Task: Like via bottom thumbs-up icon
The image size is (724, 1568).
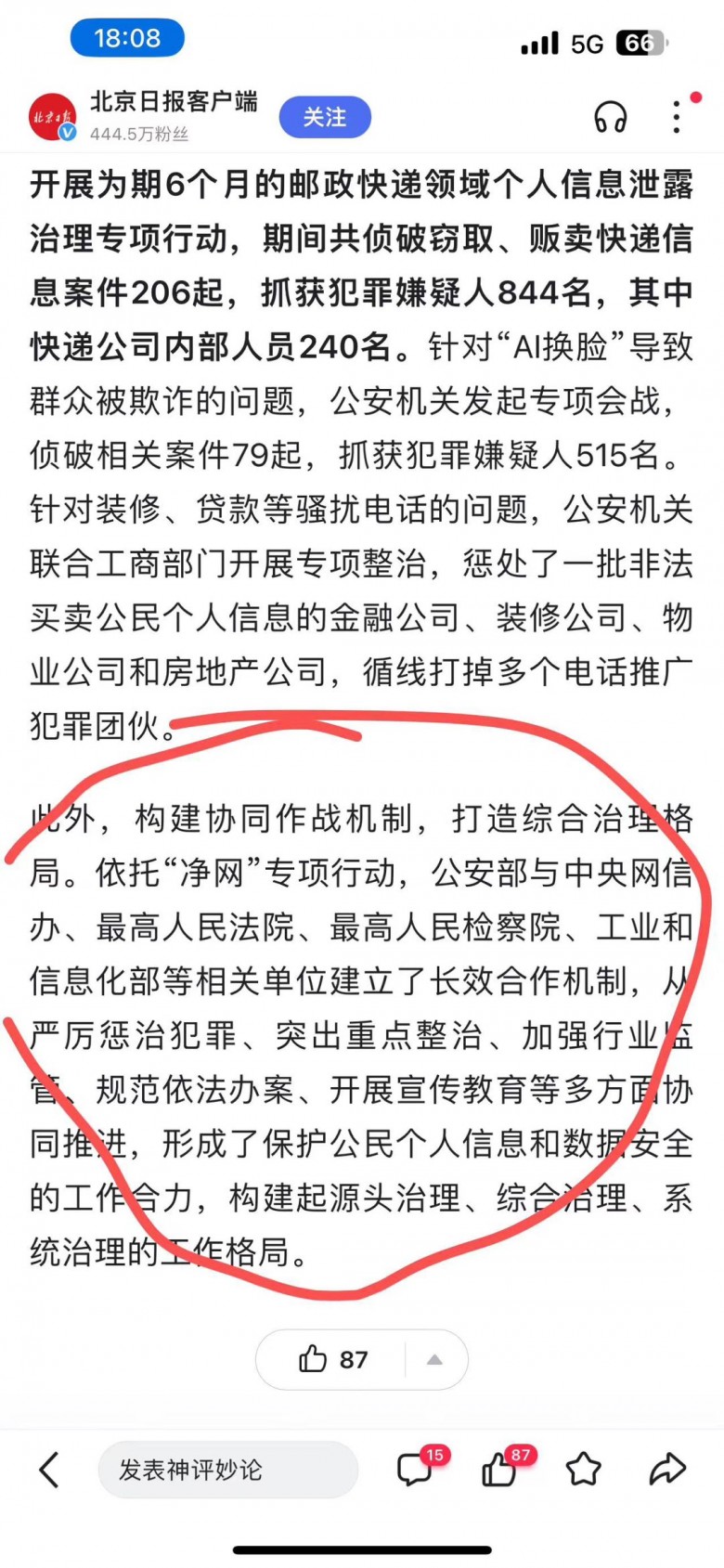Action: (x=499, y=1470)
